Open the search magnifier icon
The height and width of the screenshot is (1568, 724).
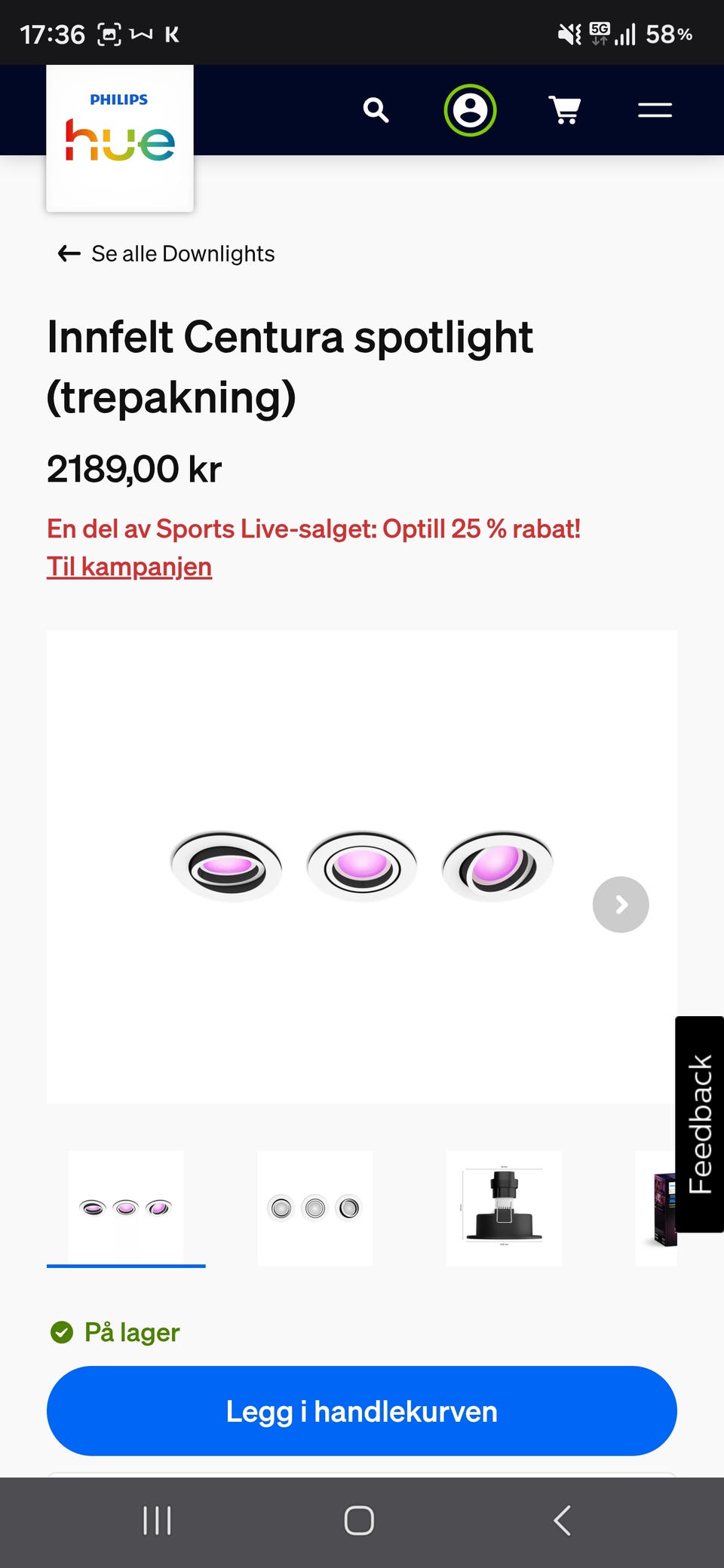click(376, 110)
